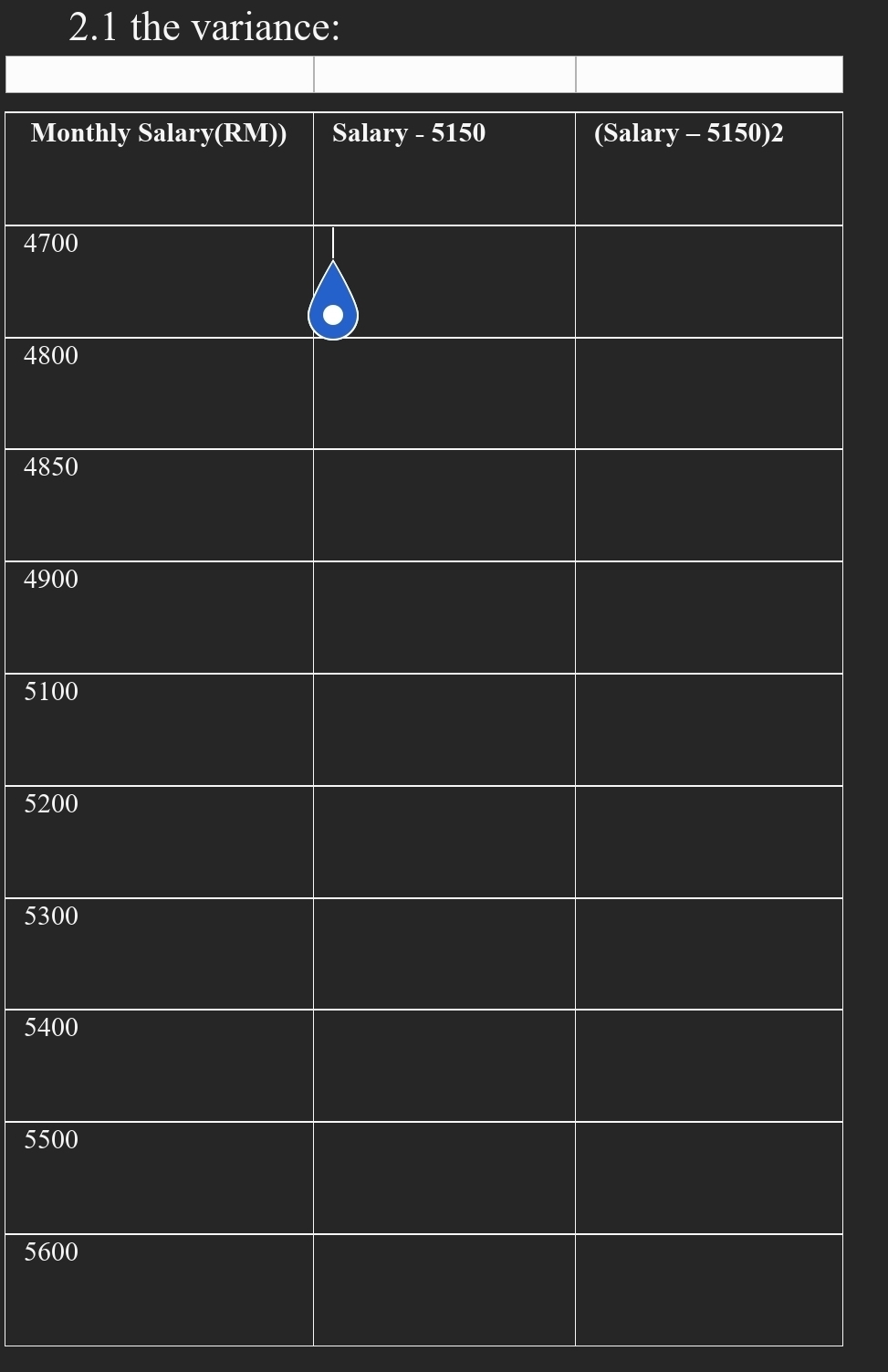Select the squared deviation cell for 5600

click(708, 1290)
